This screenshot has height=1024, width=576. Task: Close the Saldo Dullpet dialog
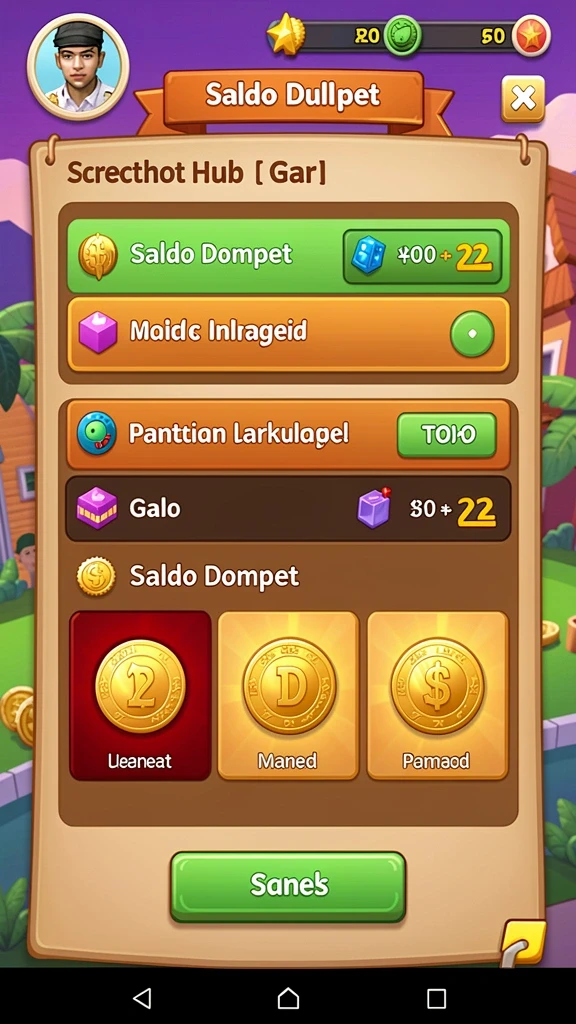[522, 99]
